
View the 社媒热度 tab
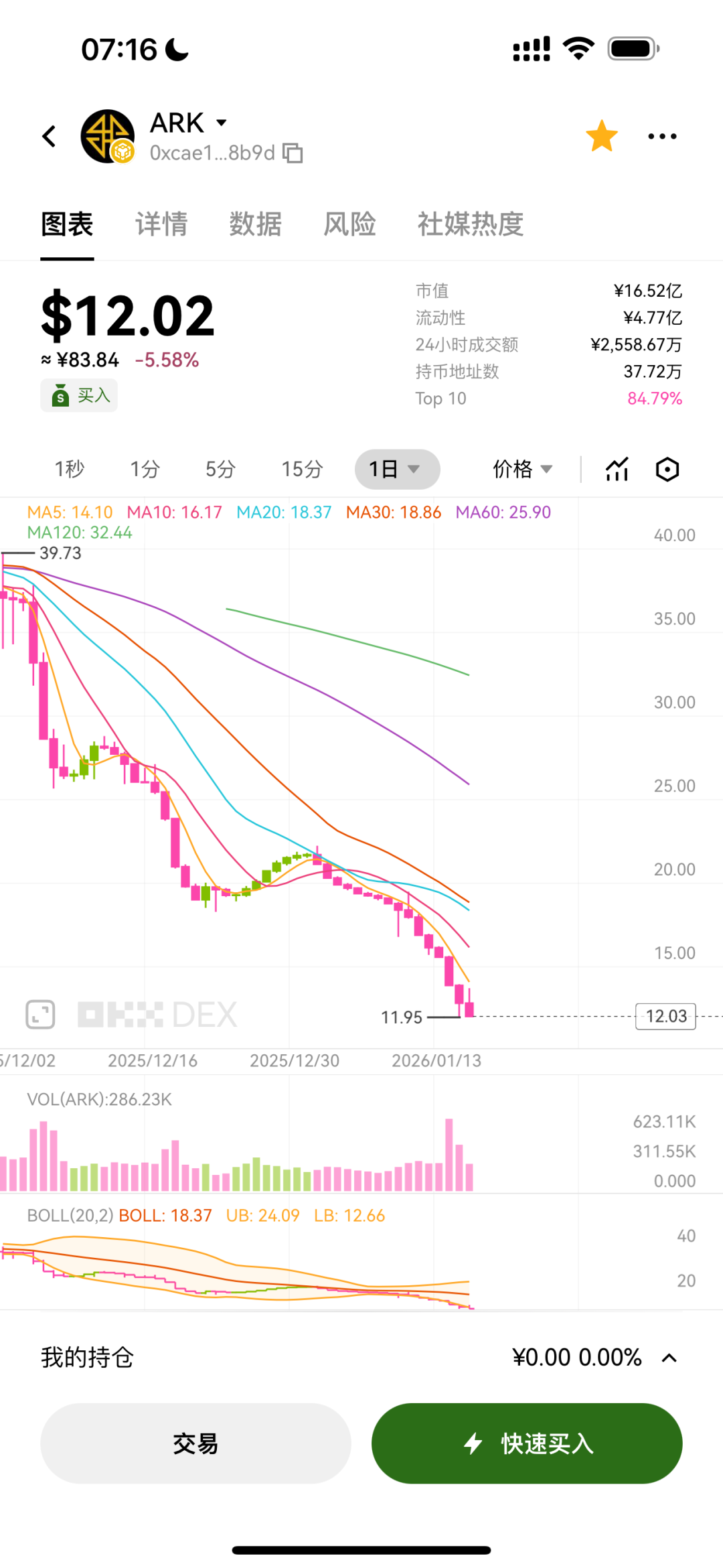[x=470, y=224]
